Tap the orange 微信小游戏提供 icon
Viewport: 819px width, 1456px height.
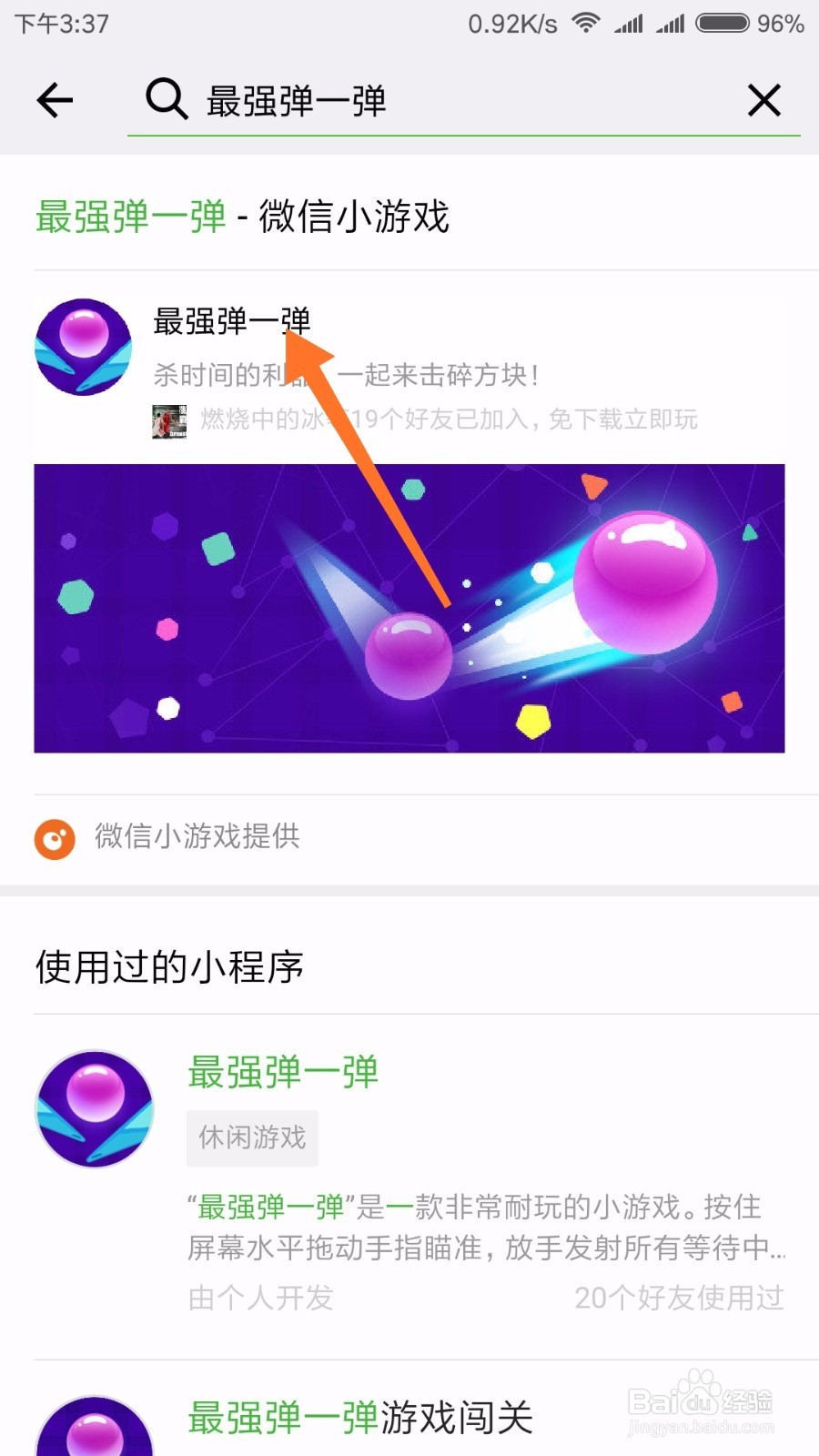55,838
